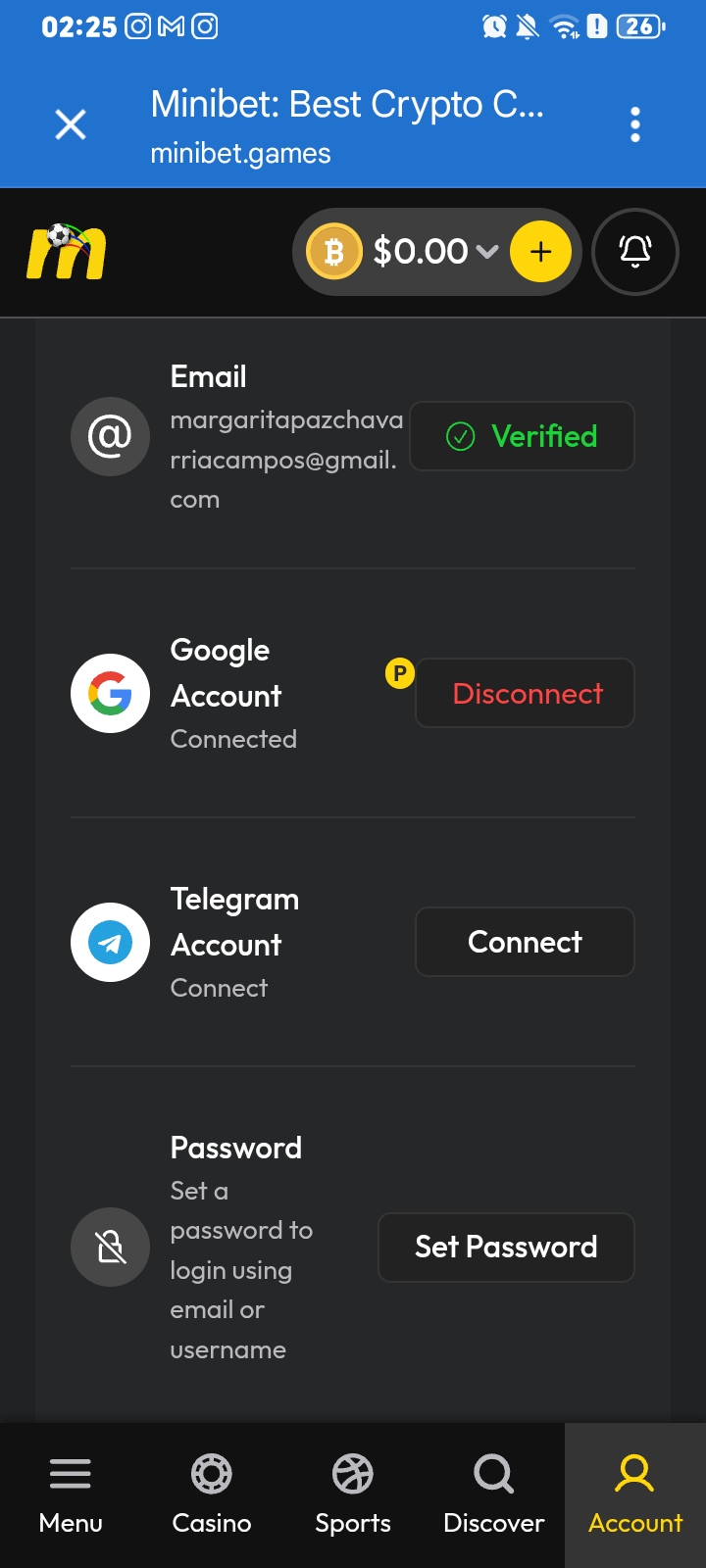Close the Minibet browser tab

[71, 124]
